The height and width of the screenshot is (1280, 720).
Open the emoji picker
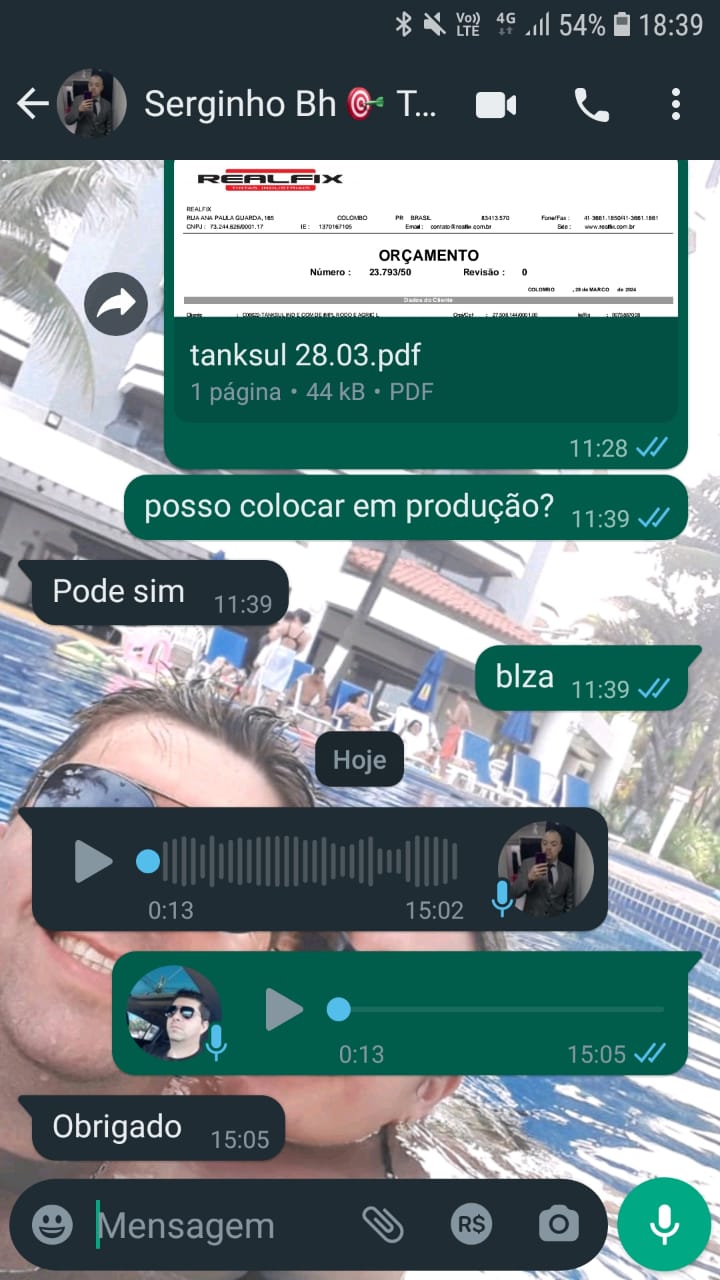point(52,1224)
